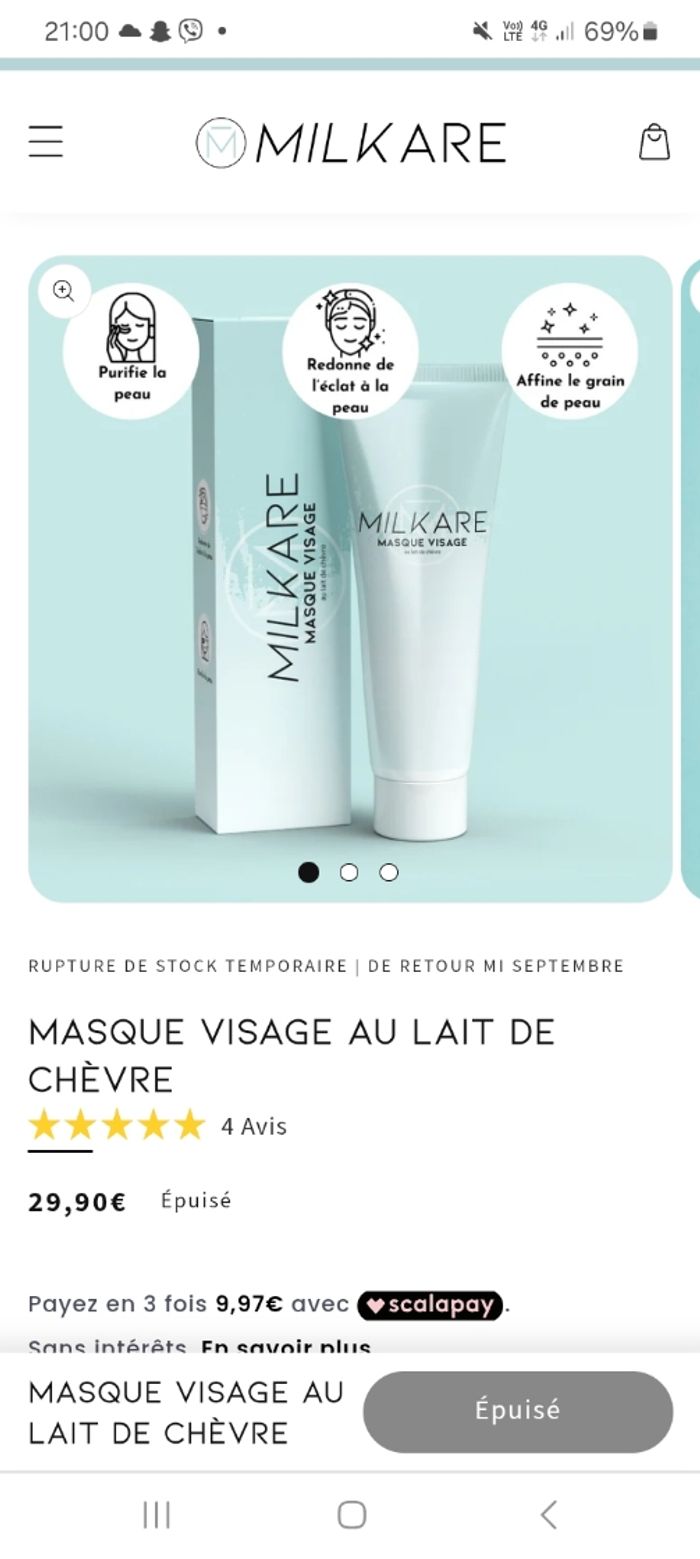This screenshot has height=1559, width=700.
Task: Open the shopping bag cart
Action: pos(654,142)
